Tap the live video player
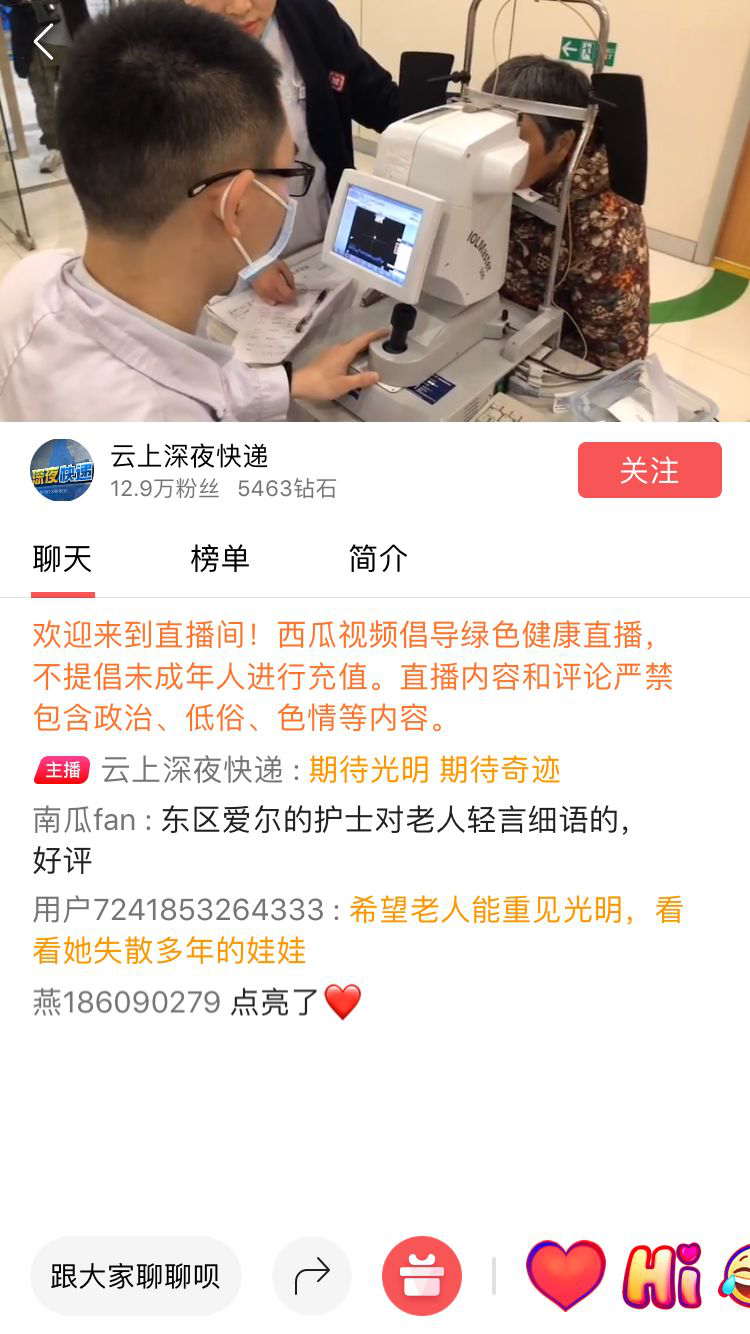This screenshot has width=750, height=1334. pyautogui.click(x=375, y=210)
